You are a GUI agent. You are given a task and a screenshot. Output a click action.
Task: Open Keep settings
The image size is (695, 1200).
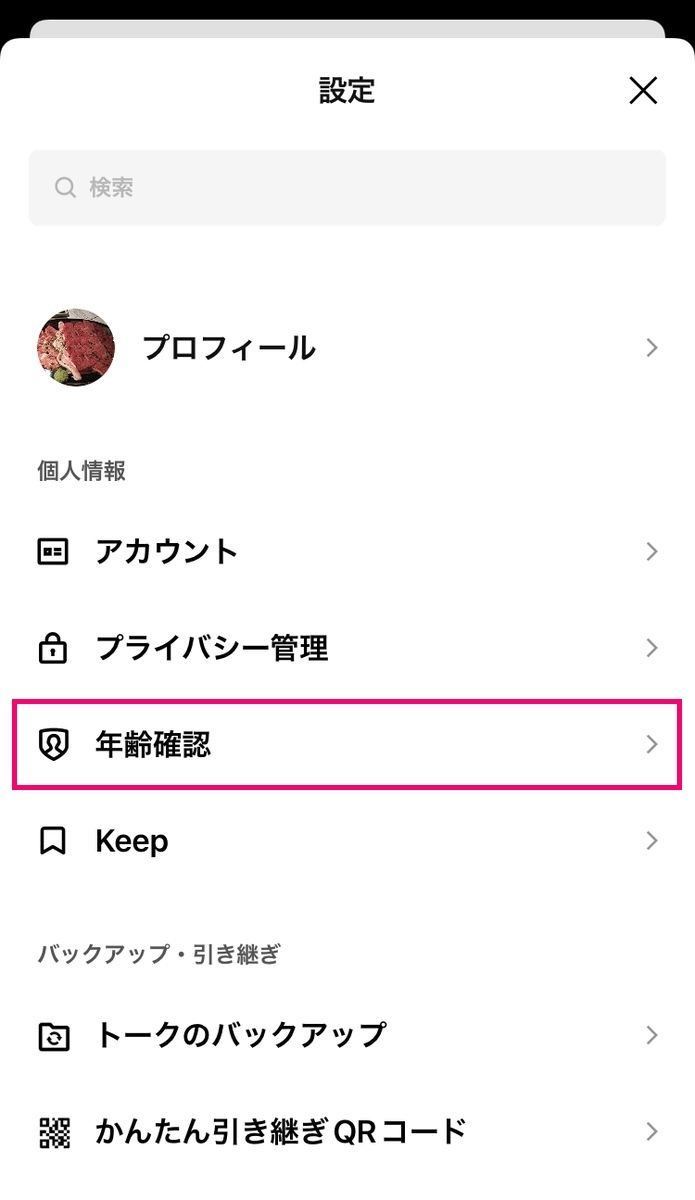(347, 841)
